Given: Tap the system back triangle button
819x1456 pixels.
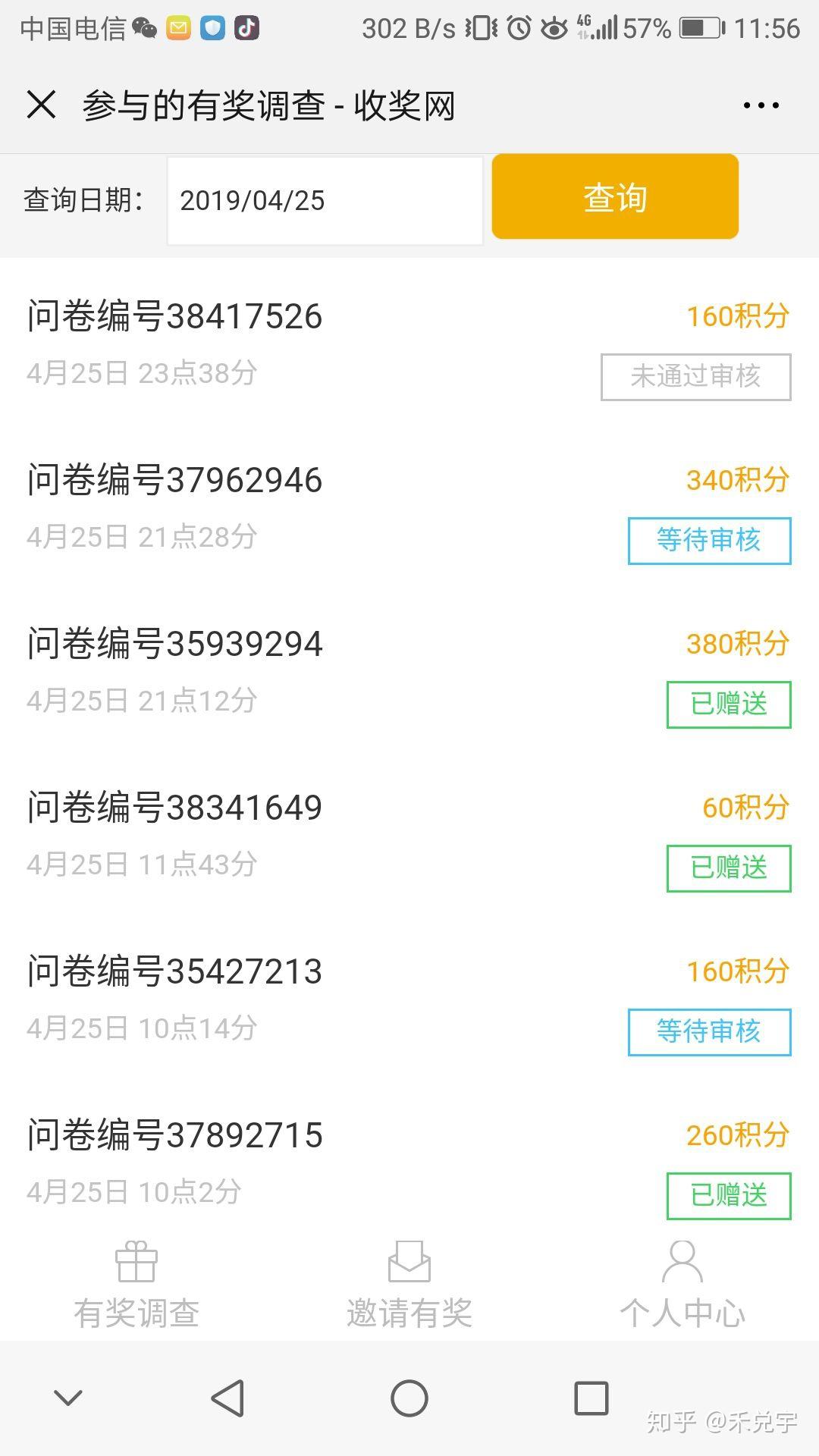Looking at the screenshot, I should [x=227, y=1398].
